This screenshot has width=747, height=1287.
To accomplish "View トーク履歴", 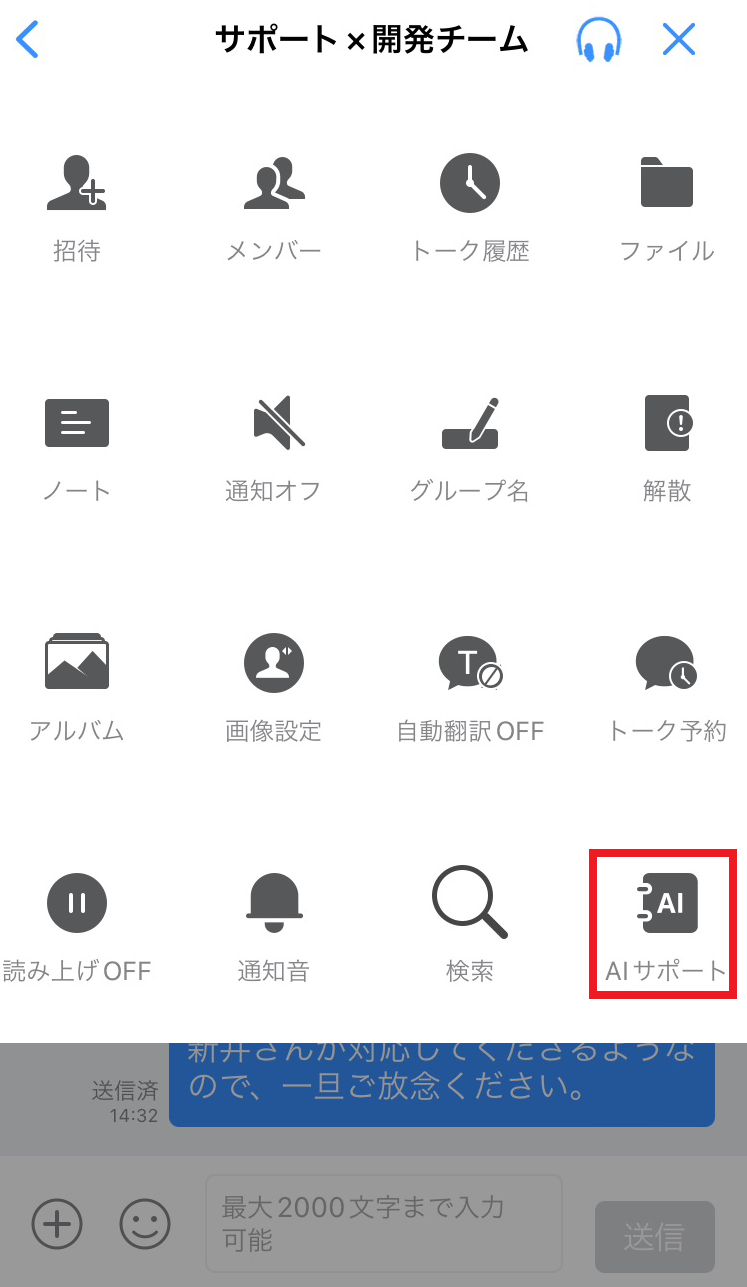I will tap(470, 207).
